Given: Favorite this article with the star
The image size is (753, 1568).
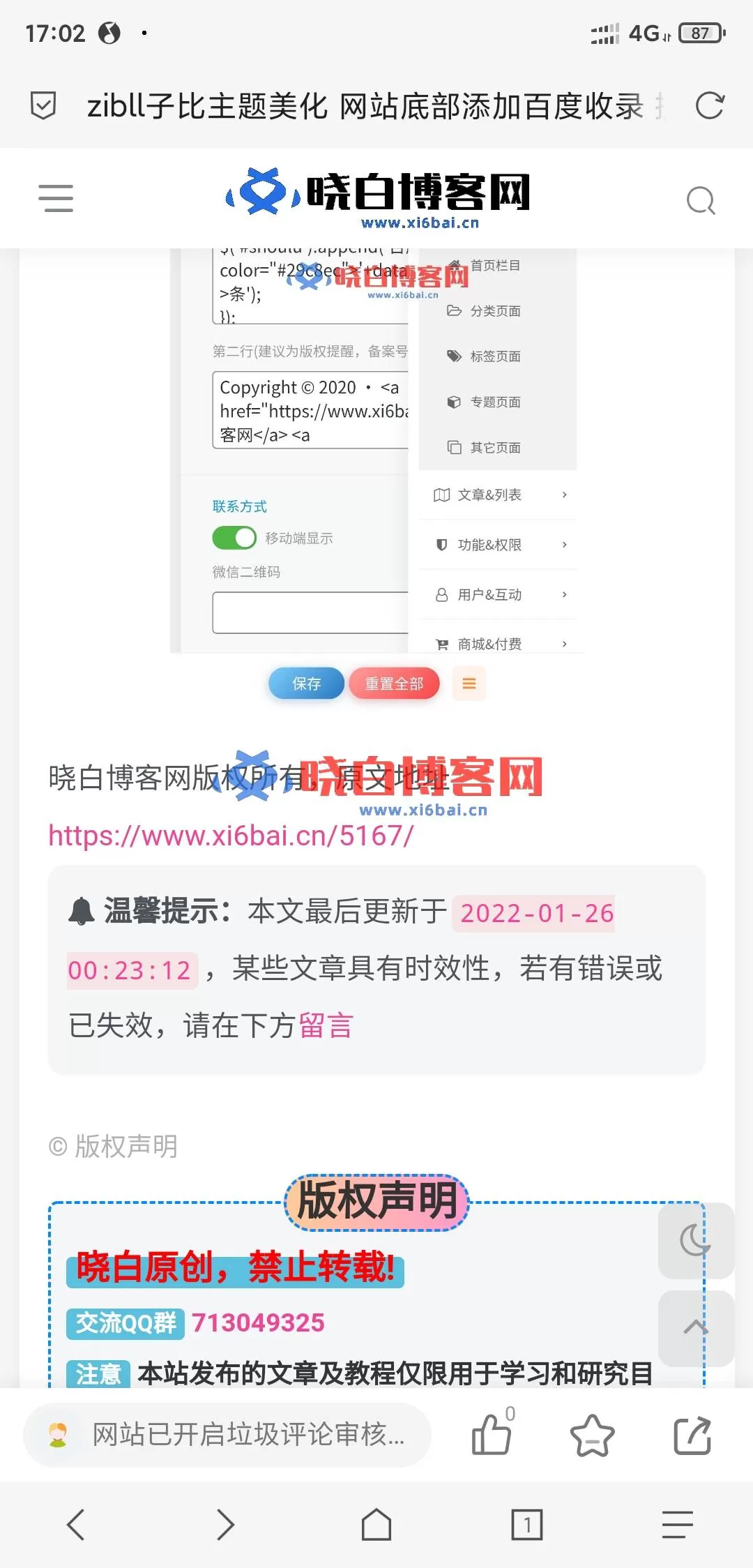Looking at the screenshot, I should click(592, 1435).
